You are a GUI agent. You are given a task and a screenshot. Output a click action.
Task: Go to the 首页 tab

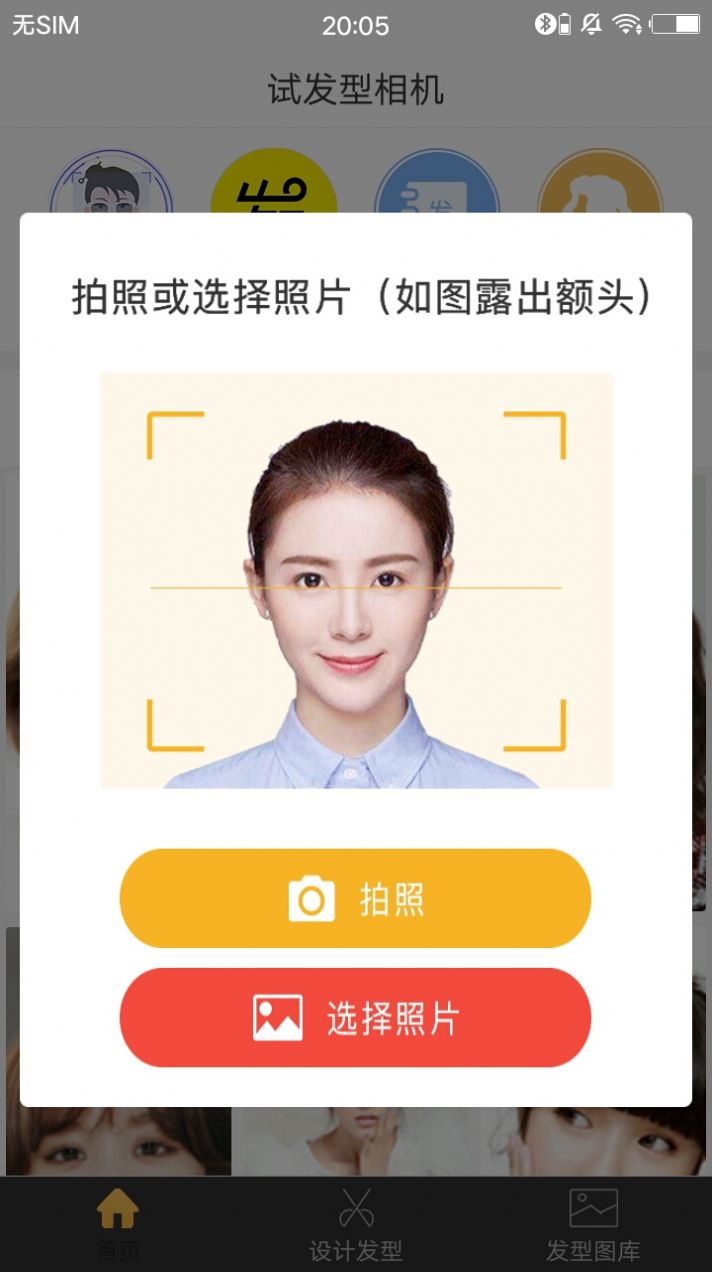click(x=118, y=1224)
